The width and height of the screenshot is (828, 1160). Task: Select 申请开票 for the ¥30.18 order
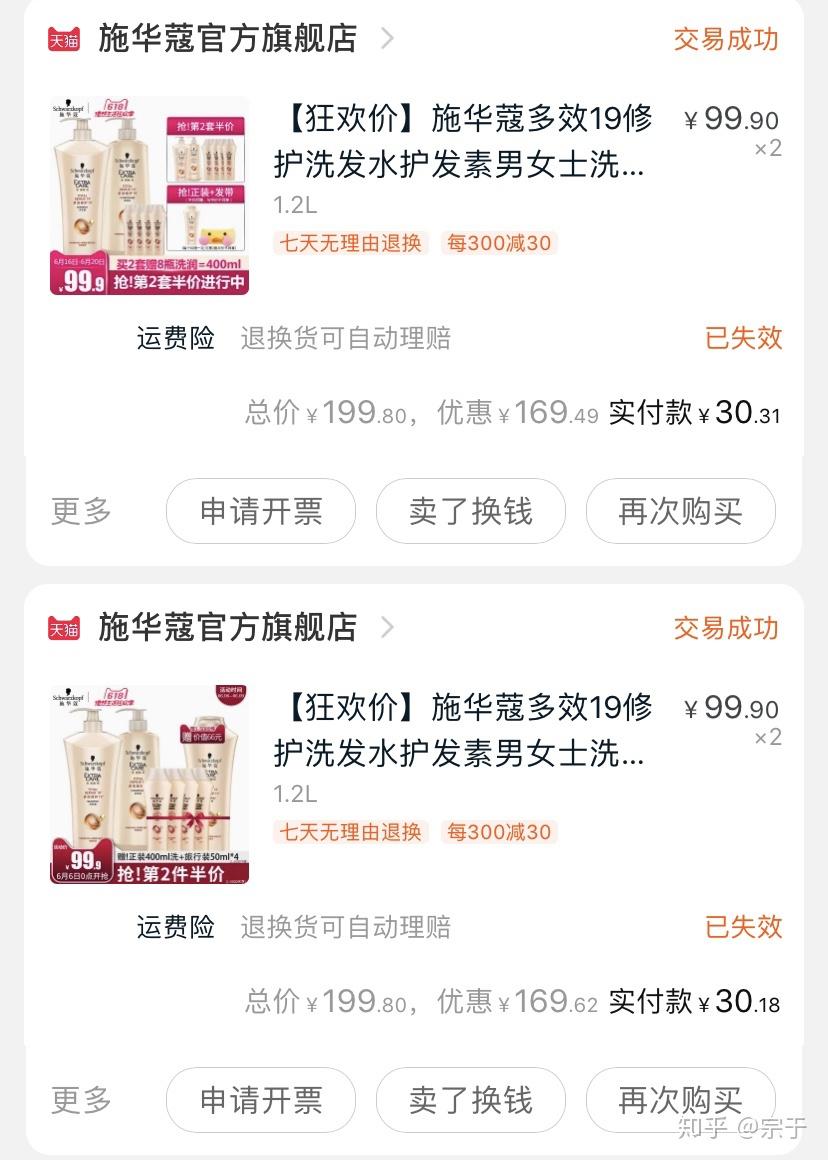coord(260,1101)
